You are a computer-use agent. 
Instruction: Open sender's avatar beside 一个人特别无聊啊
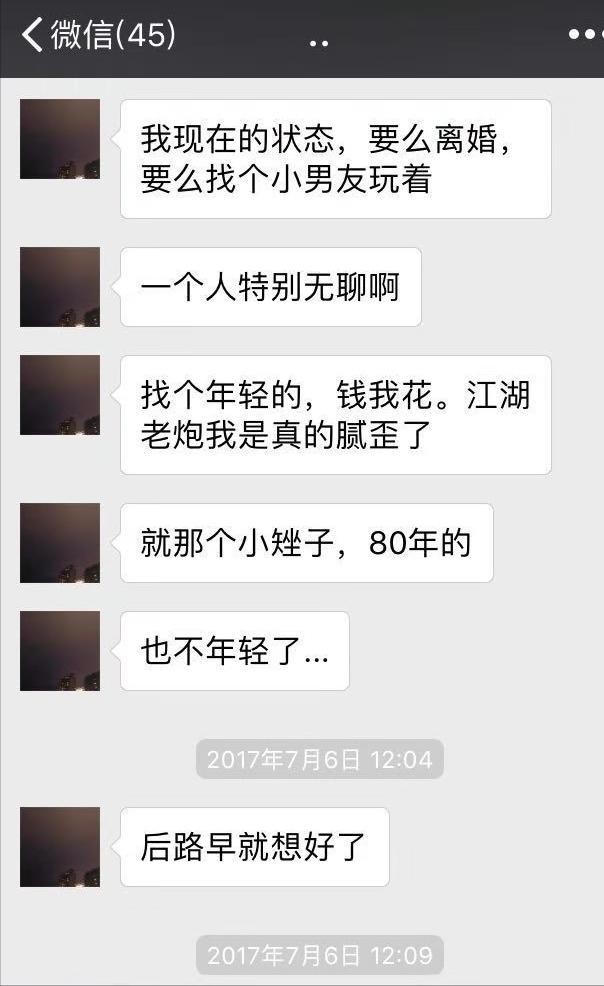coord(60,287)
